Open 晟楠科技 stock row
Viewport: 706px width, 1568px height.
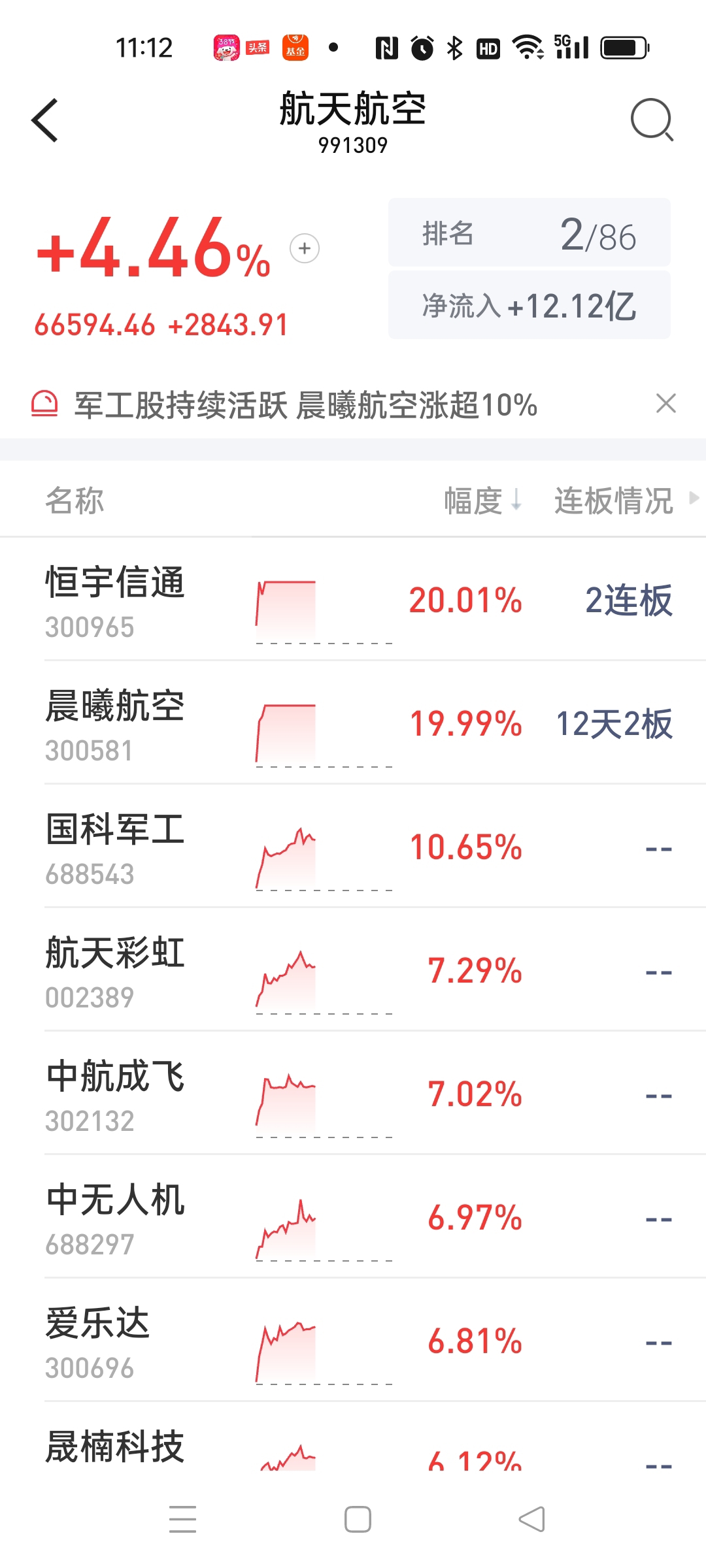[353, 1437]
